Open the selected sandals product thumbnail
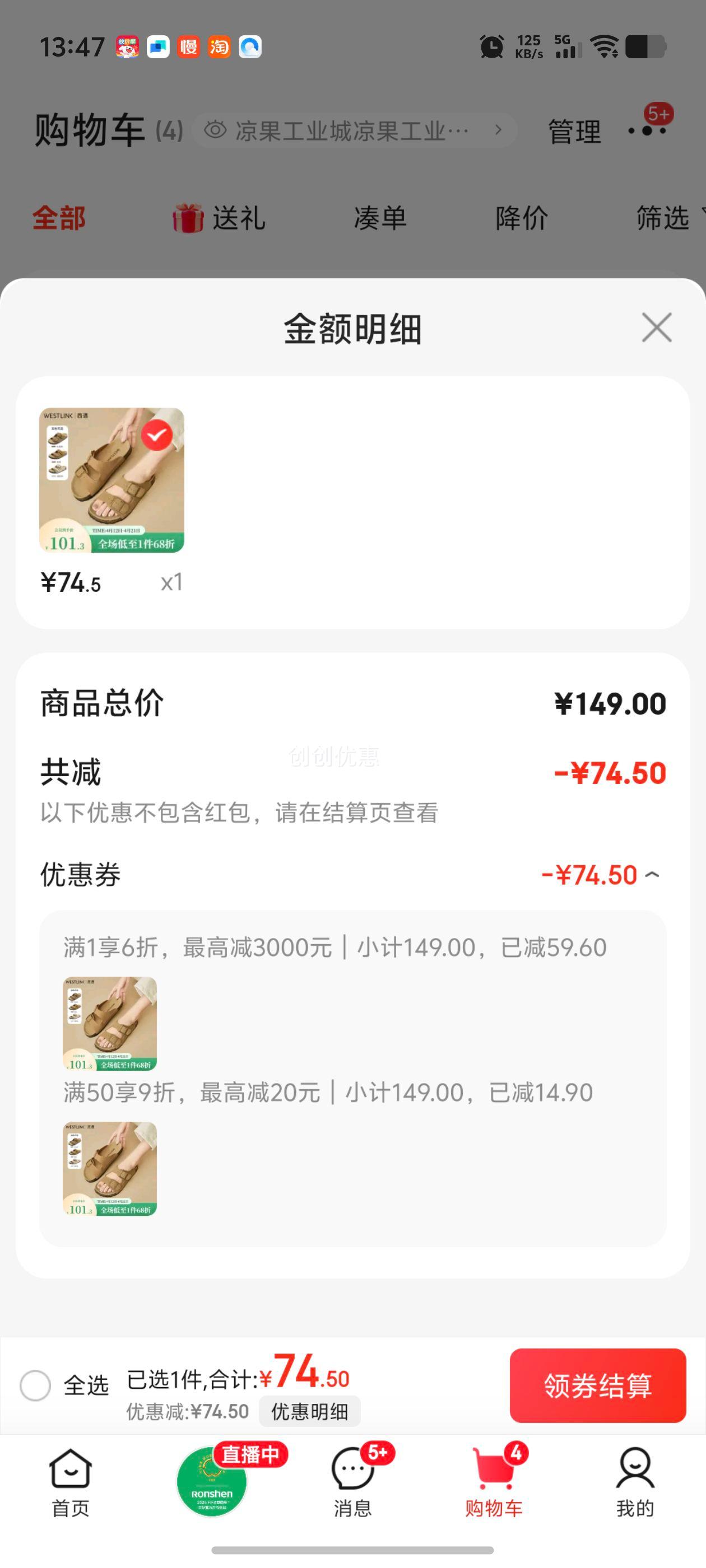Viewport: 706px width, 1568px height. (x=112, y=480)
